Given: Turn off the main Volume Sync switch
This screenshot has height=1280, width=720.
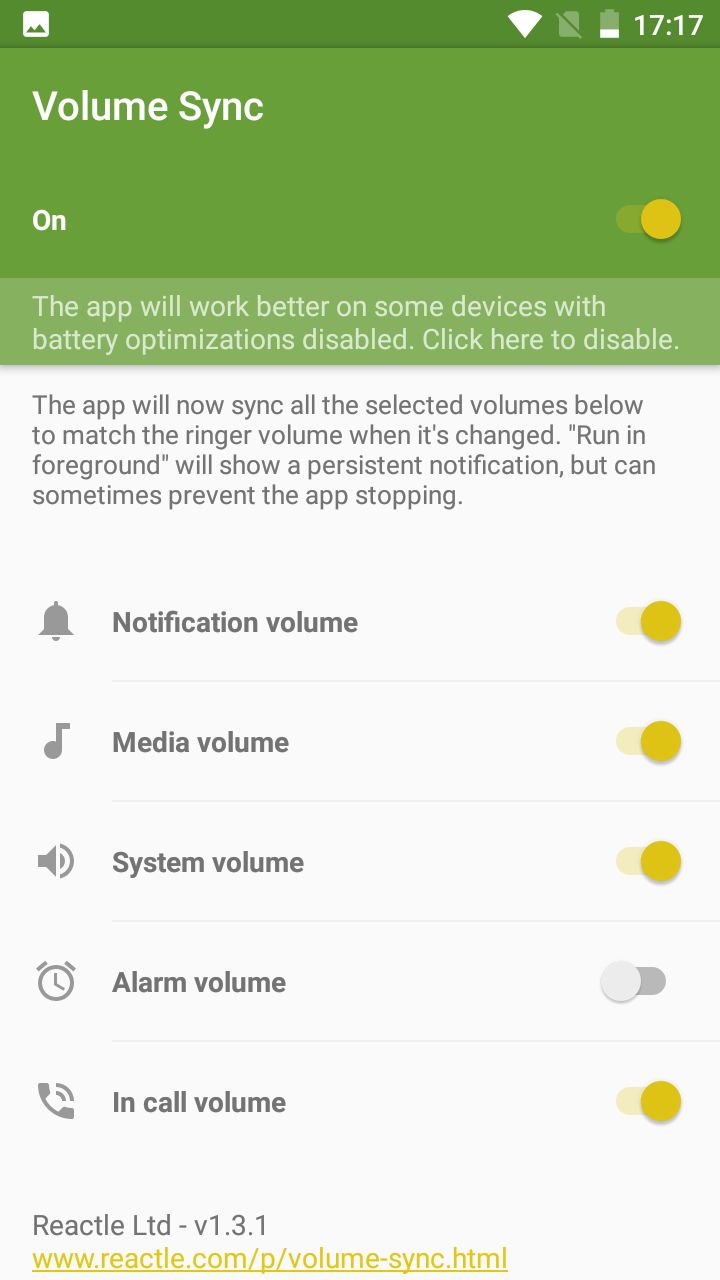Looking at the screenshot, I should coord(648,219).
